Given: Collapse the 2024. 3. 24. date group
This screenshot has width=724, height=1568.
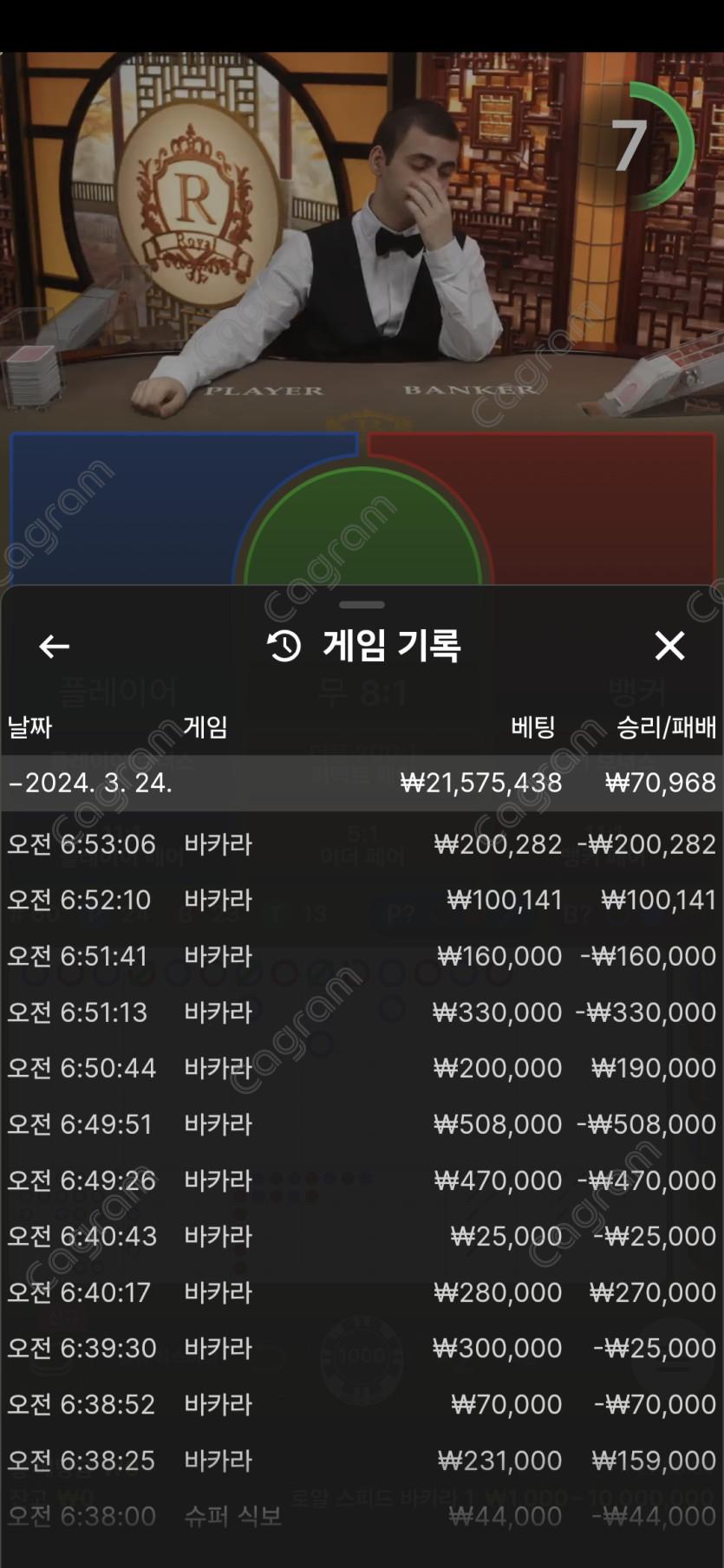Looking at the screenshot, I should 362,783.
